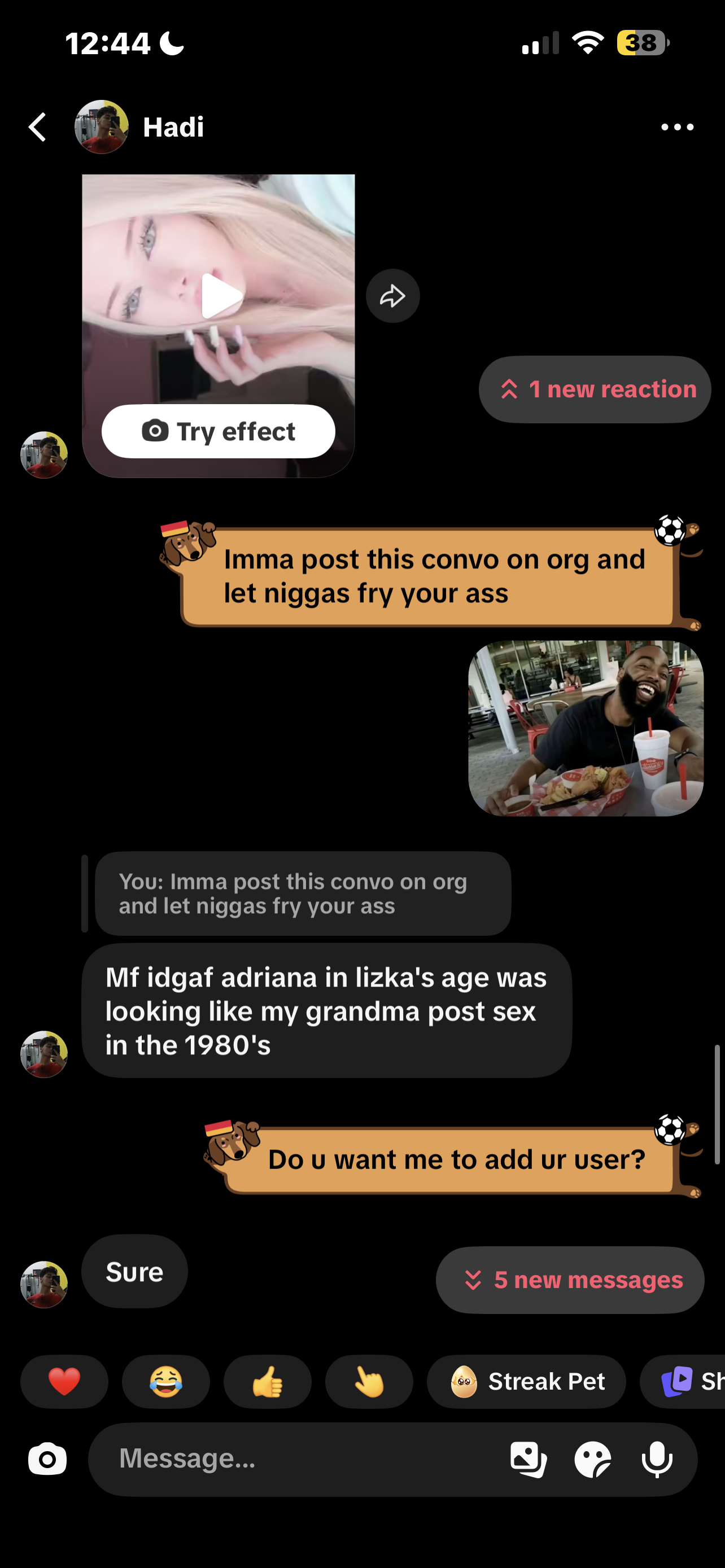Send the pointing hand quick reaction

point(369,1381)
